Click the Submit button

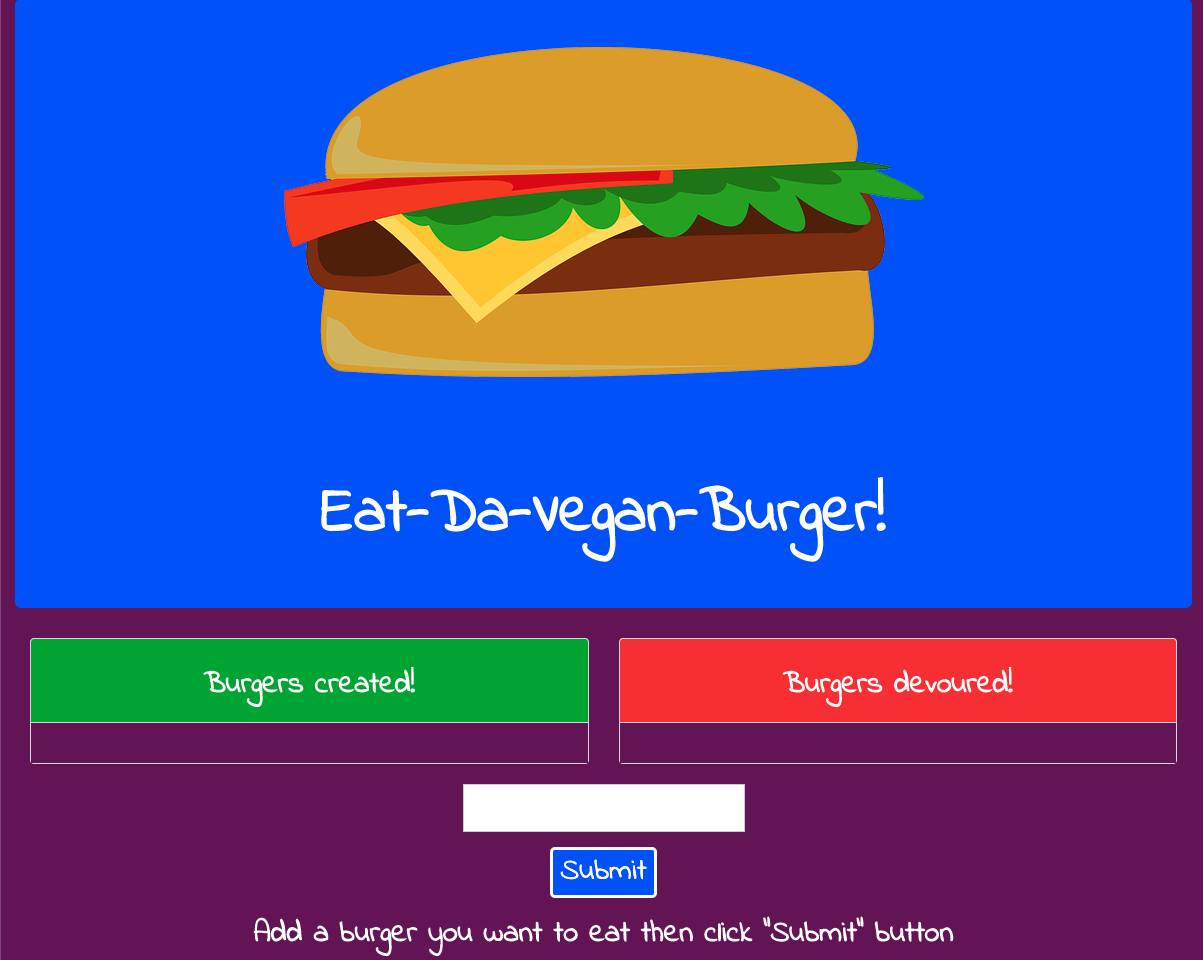tap(603, 872)
